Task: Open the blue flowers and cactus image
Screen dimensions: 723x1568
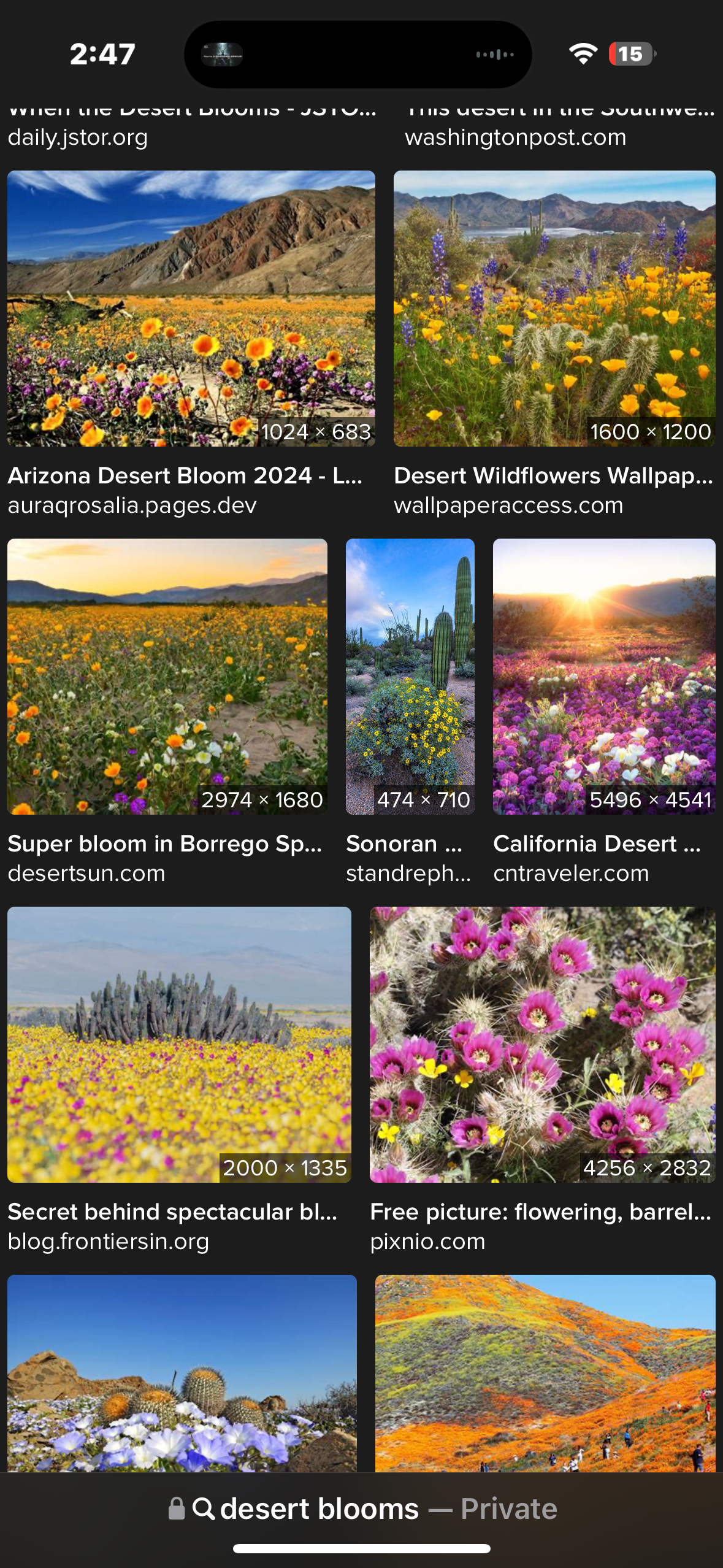Action: coord(182,1373)
